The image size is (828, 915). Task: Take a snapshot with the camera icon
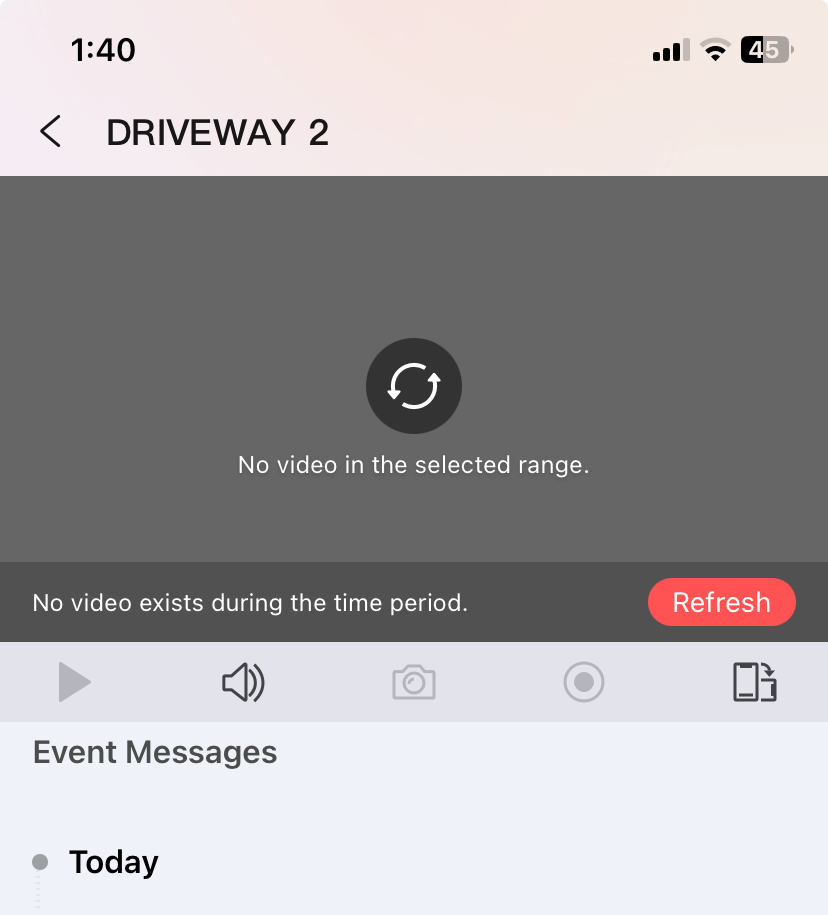414,683
